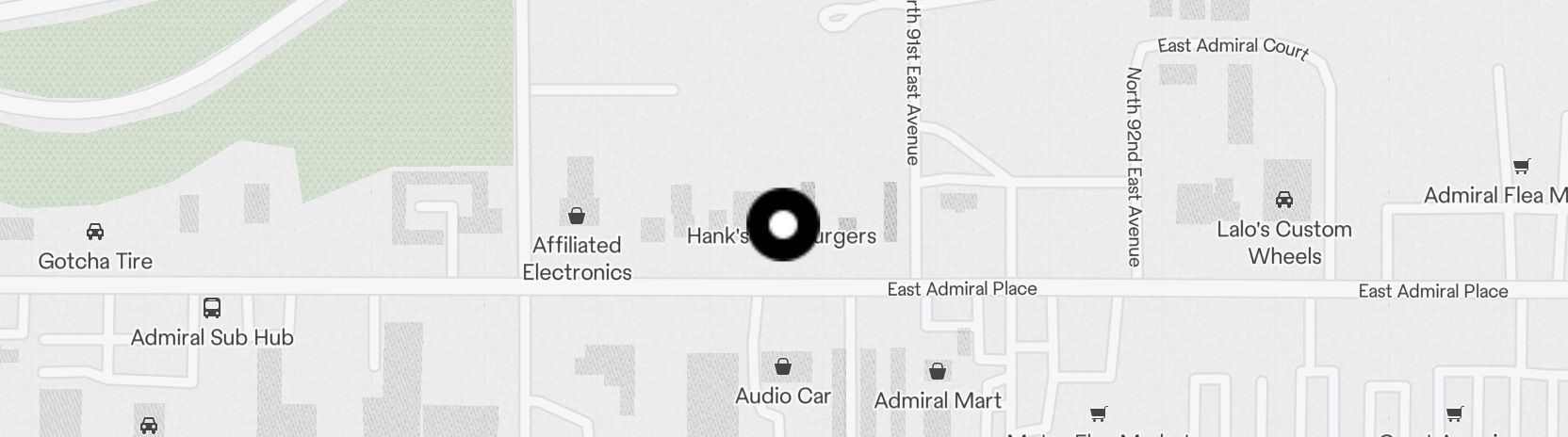Screen dimensions: 1568x437
Task: Select Lalo's Custom Wheels map marker
Action: tap(1283, 200)
